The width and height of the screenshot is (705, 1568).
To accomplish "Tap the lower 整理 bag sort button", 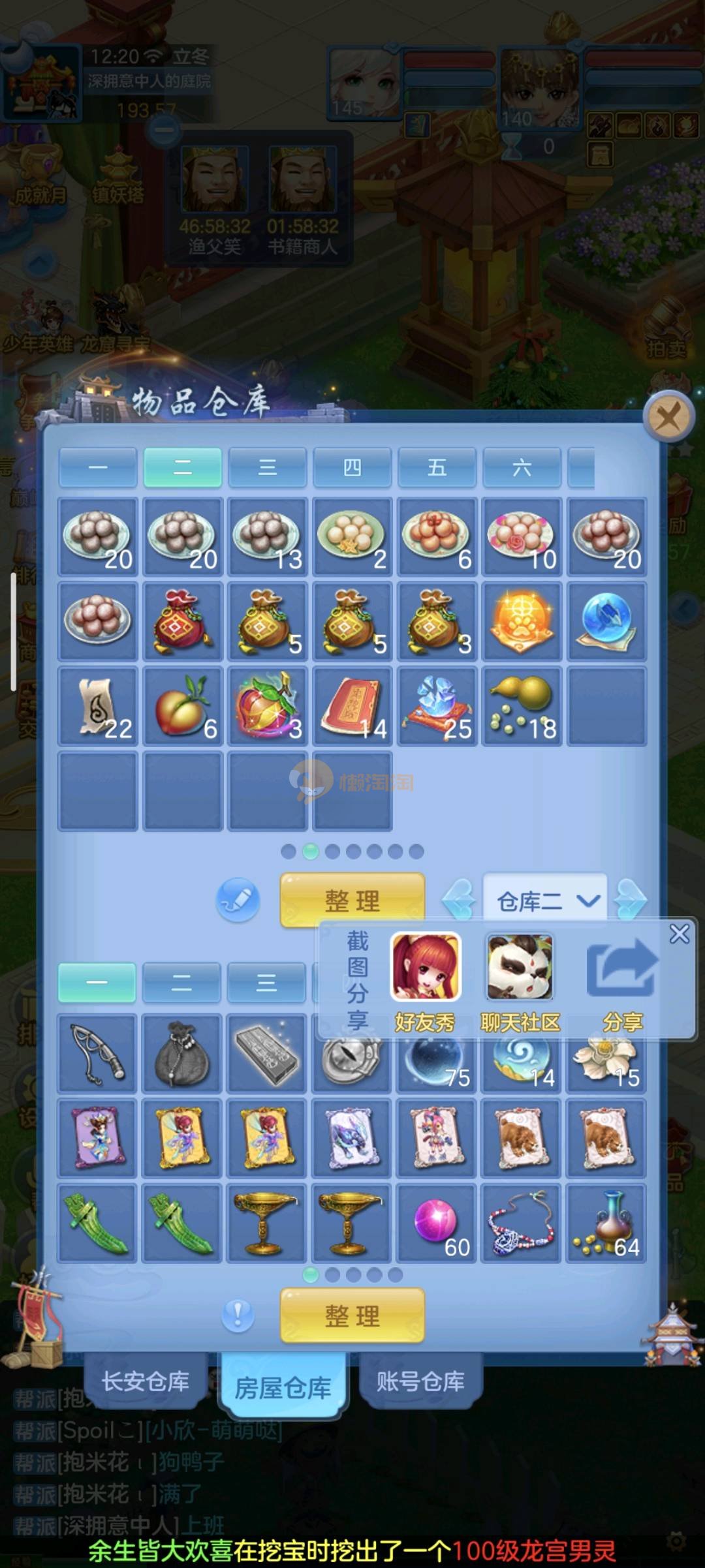I will tap(352, 1315).
